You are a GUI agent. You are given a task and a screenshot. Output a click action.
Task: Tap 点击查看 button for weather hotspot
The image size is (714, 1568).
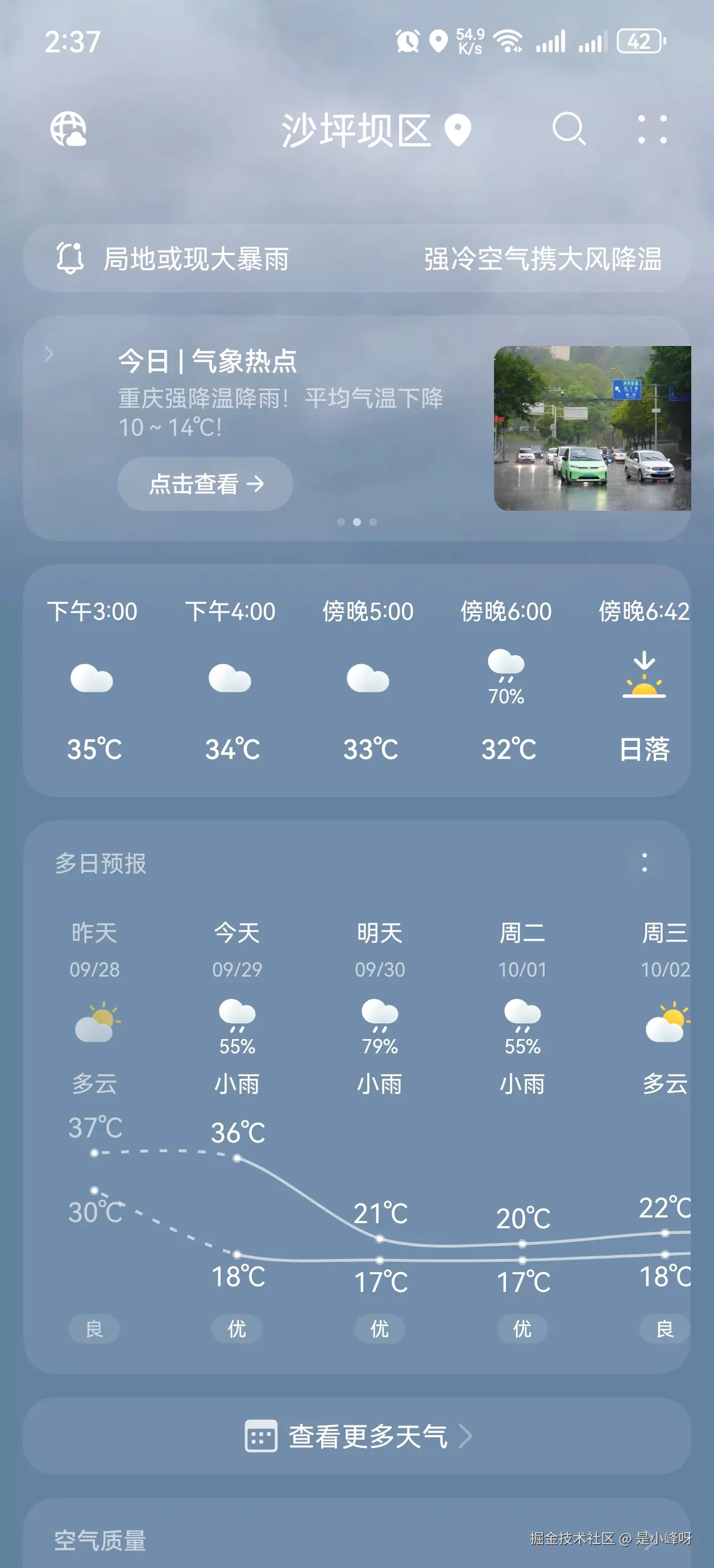(205, 484)
